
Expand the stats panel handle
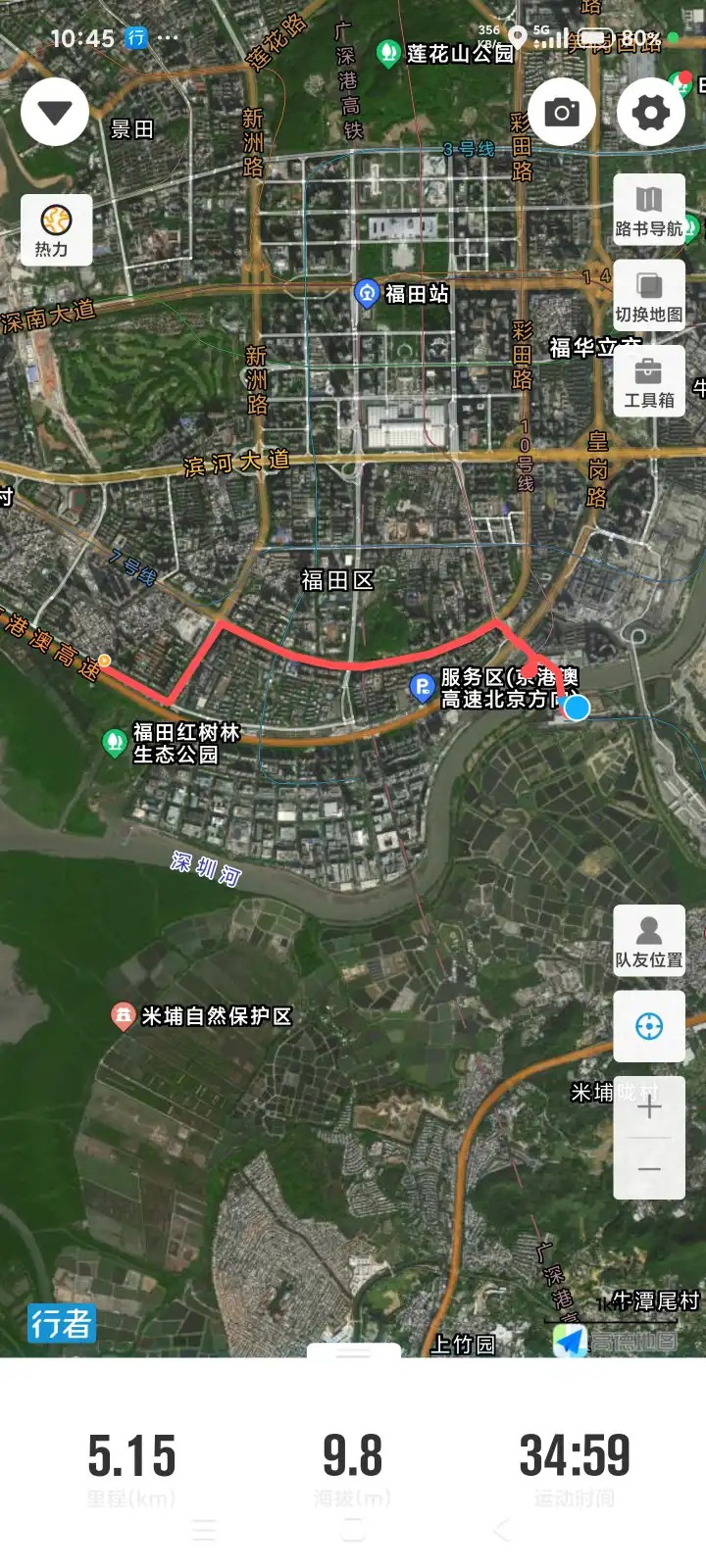353,1352
